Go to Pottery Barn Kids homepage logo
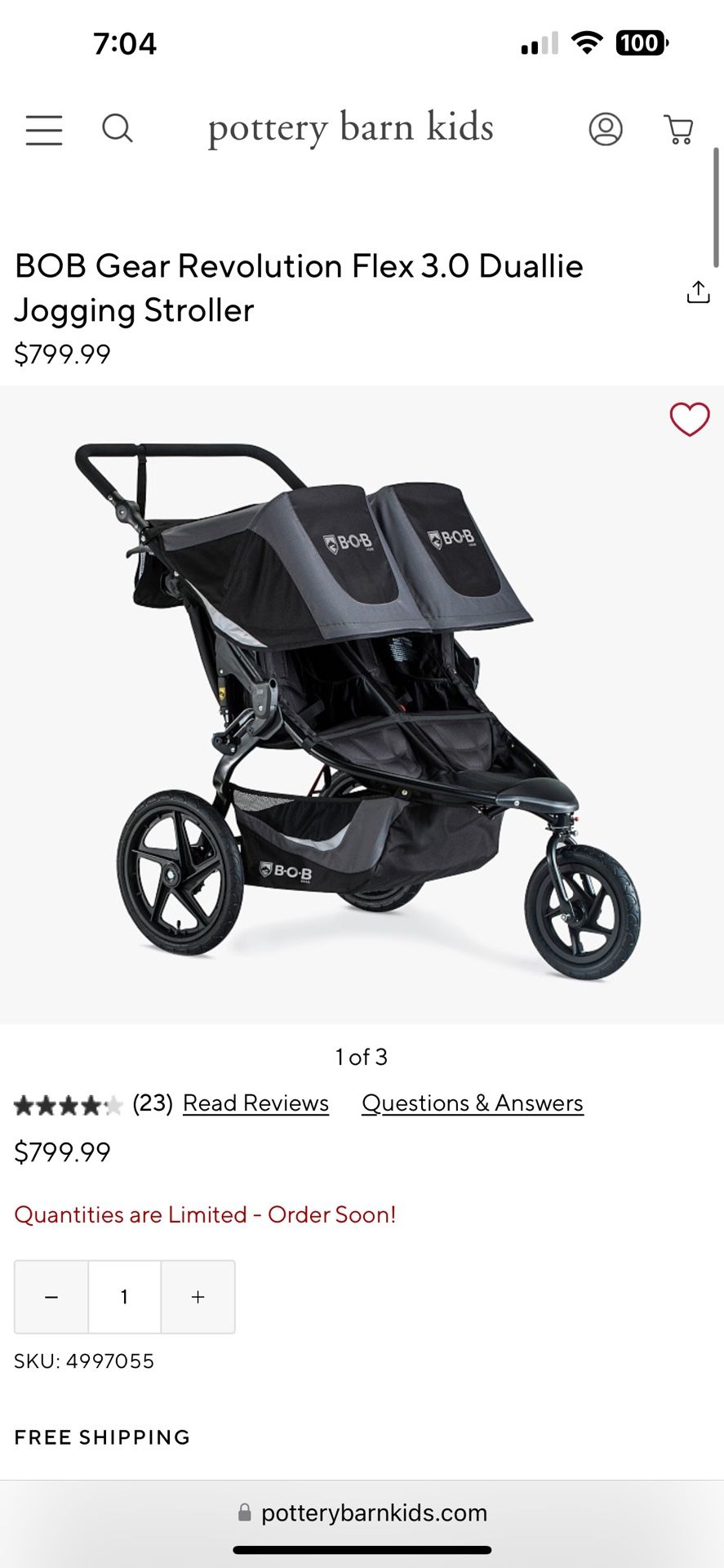 [x=351, y=128]
